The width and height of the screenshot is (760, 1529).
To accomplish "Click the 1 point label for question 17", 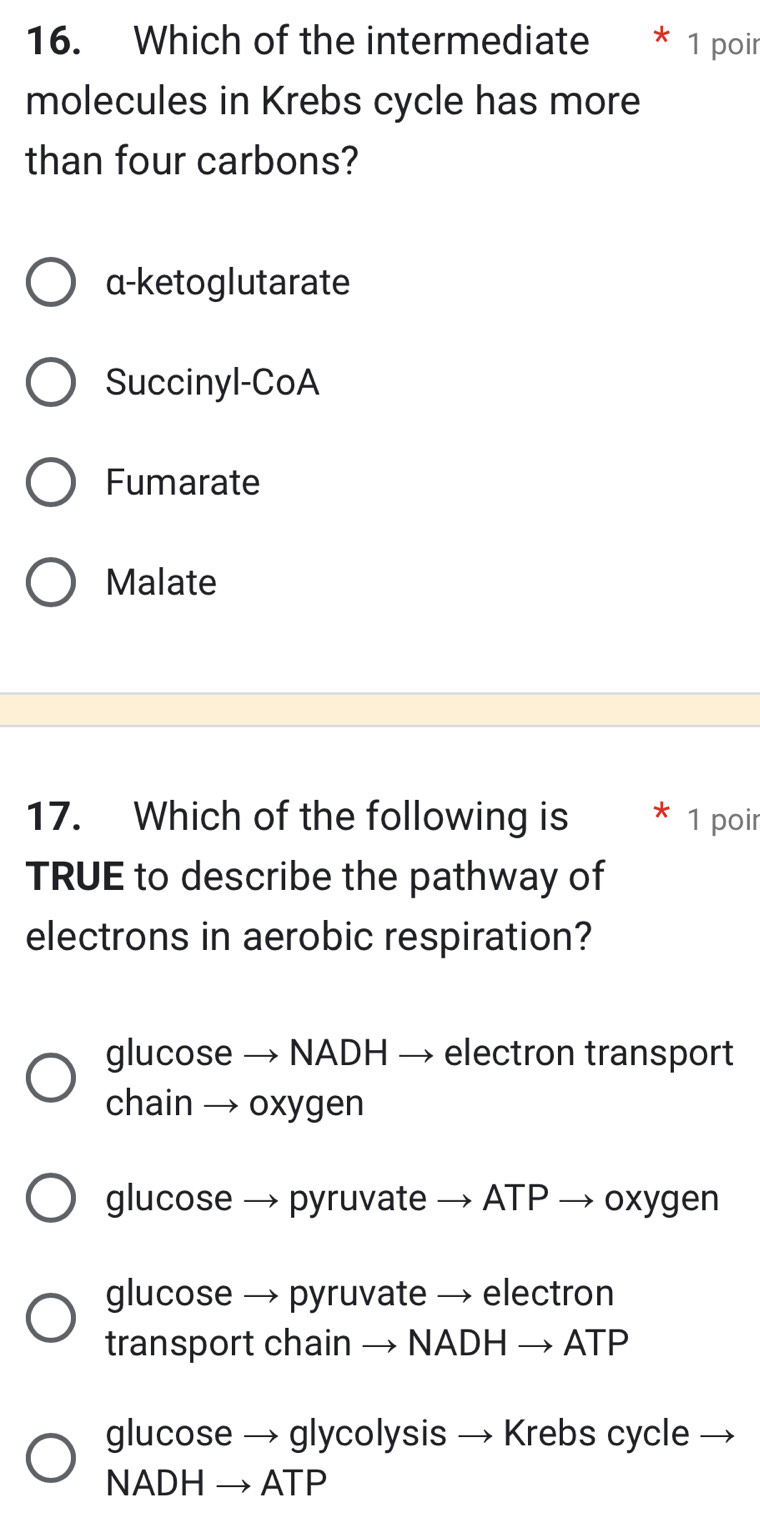I will click(722, 819).
